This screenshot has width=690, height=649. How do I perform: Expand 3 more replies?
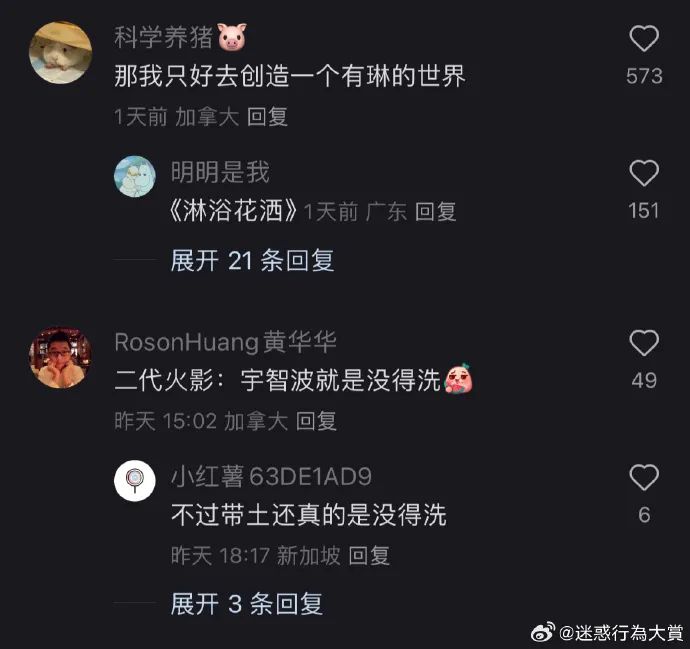[x=247, y=604]
